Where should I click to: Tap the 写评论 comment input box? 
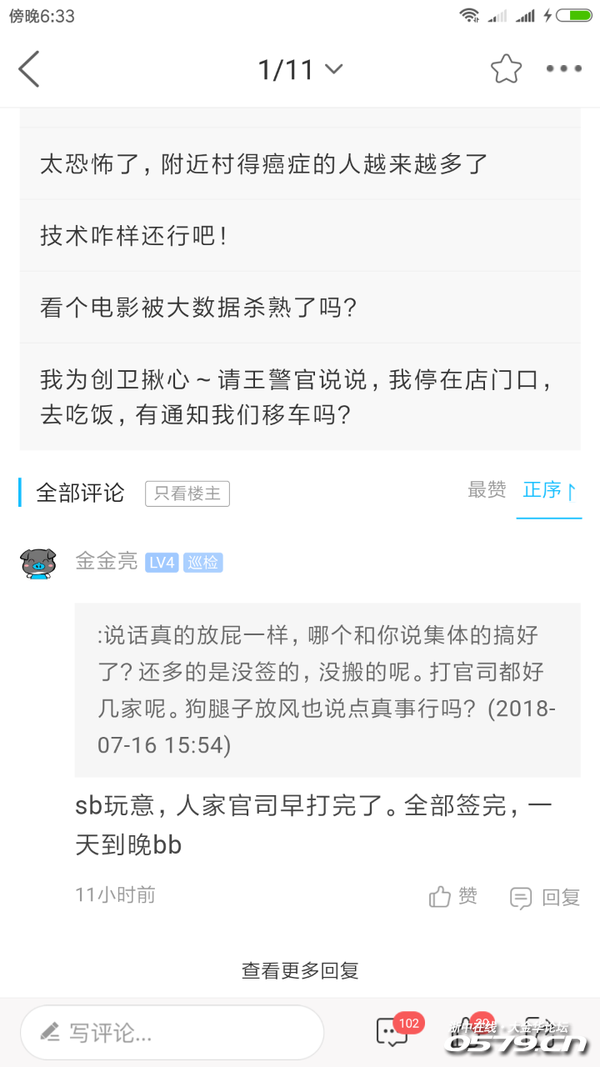(x=172, y=1033)
